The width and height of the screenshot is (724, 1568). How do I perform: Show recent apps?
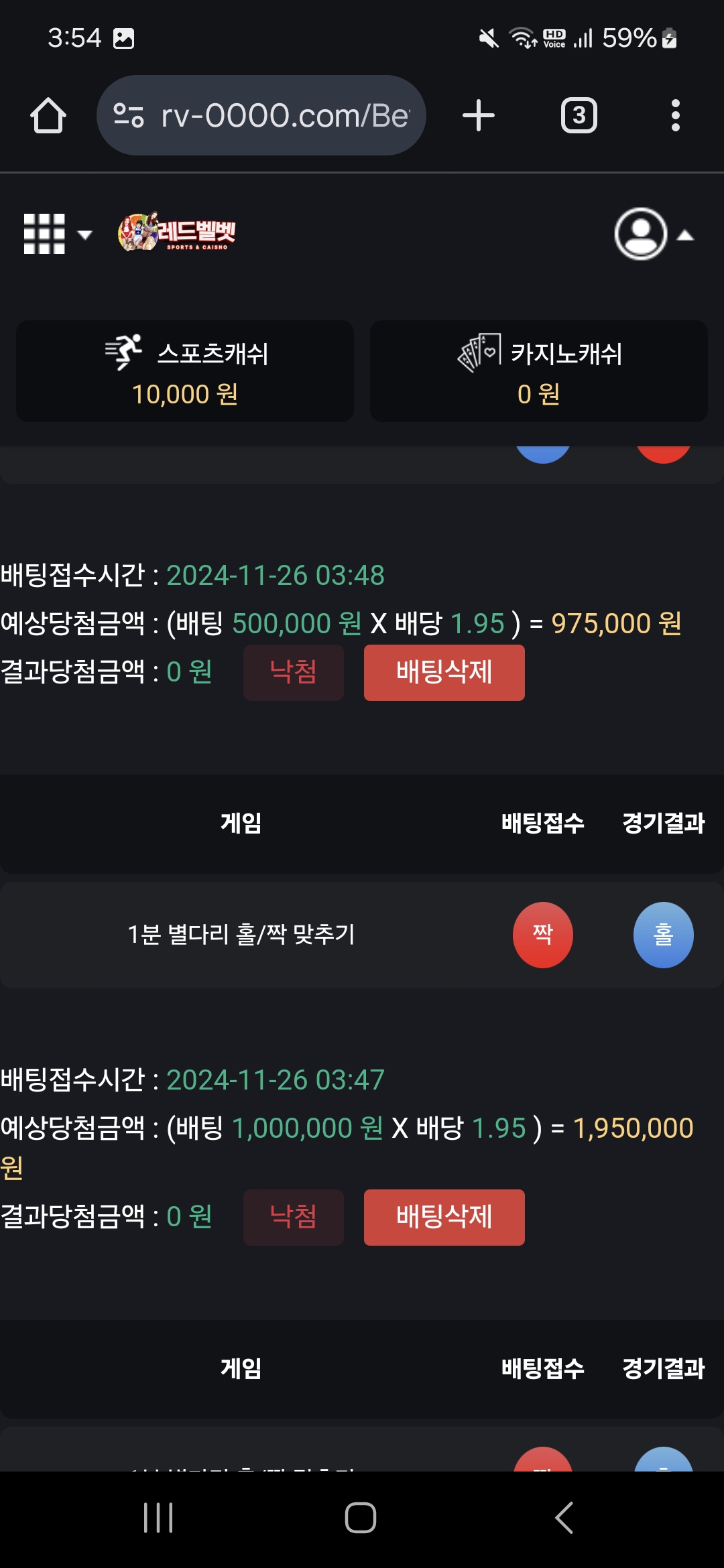tap(158, 1518)
